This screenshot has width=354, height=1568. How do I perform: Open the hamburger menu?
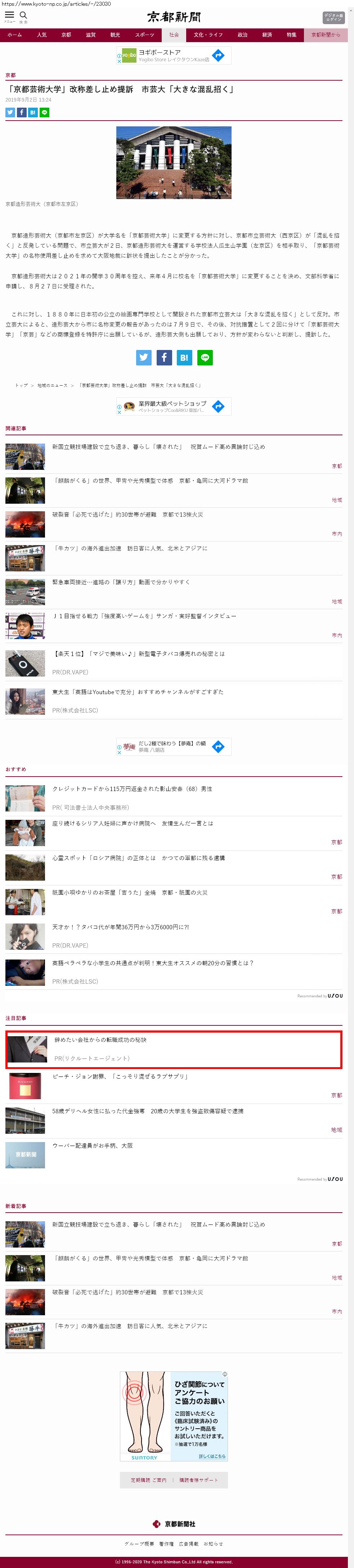click(x=9, y=15)
